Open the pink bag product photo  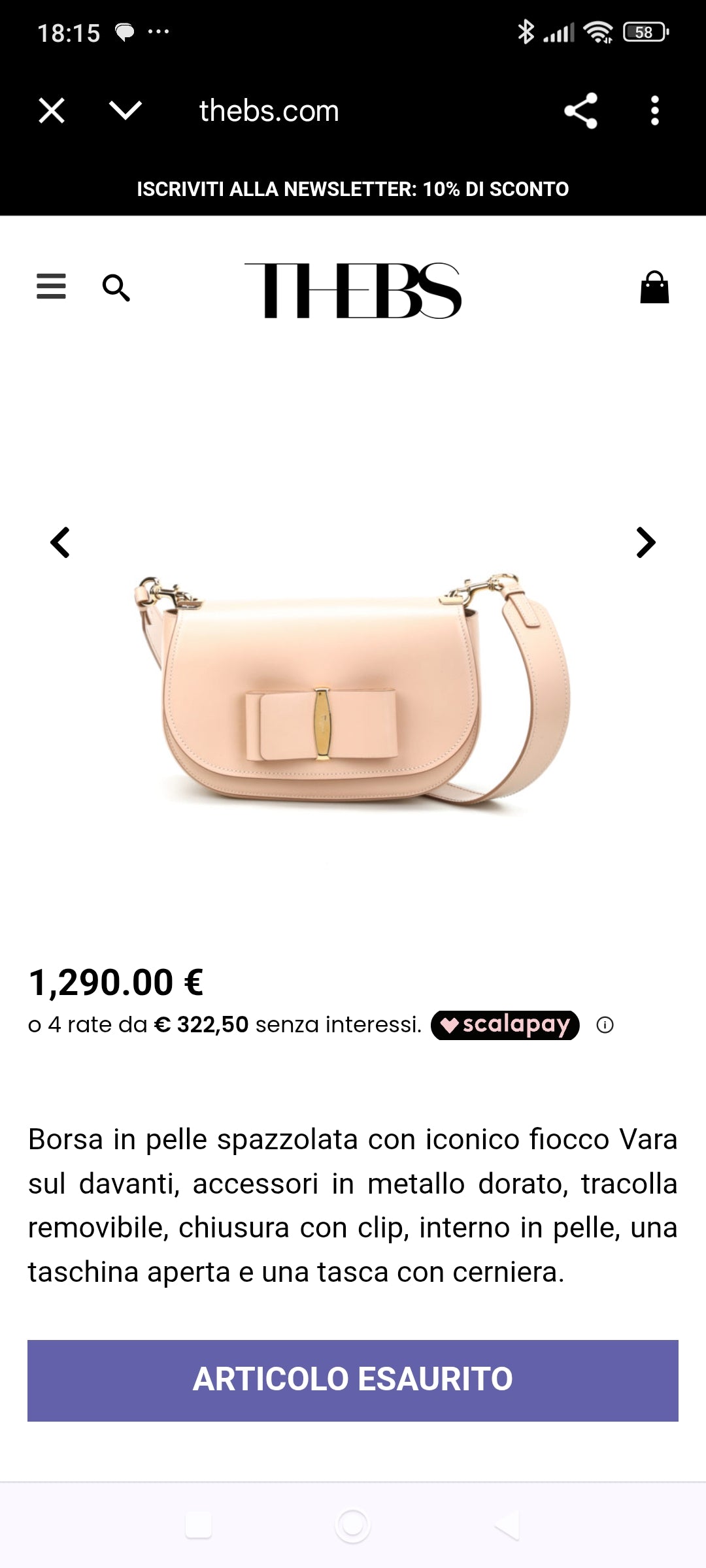point(353,693)
